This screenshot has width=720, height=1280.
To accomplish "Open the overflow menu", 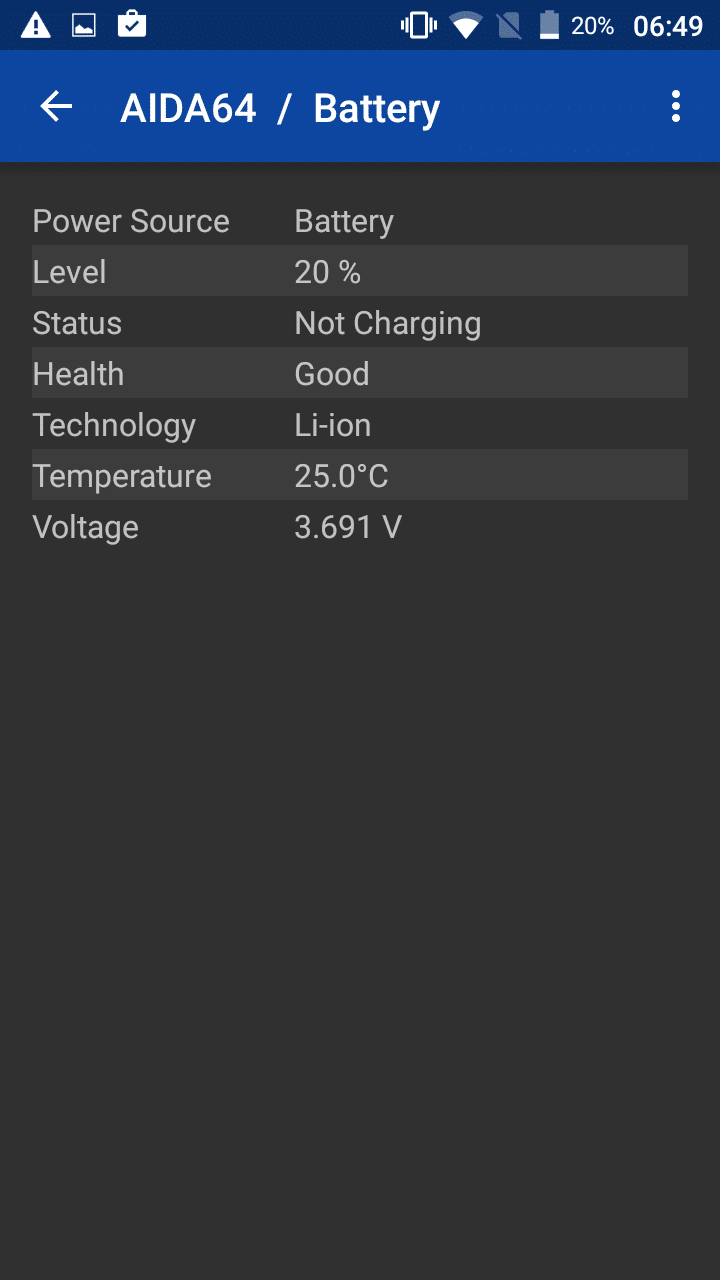I will point(676,106).
